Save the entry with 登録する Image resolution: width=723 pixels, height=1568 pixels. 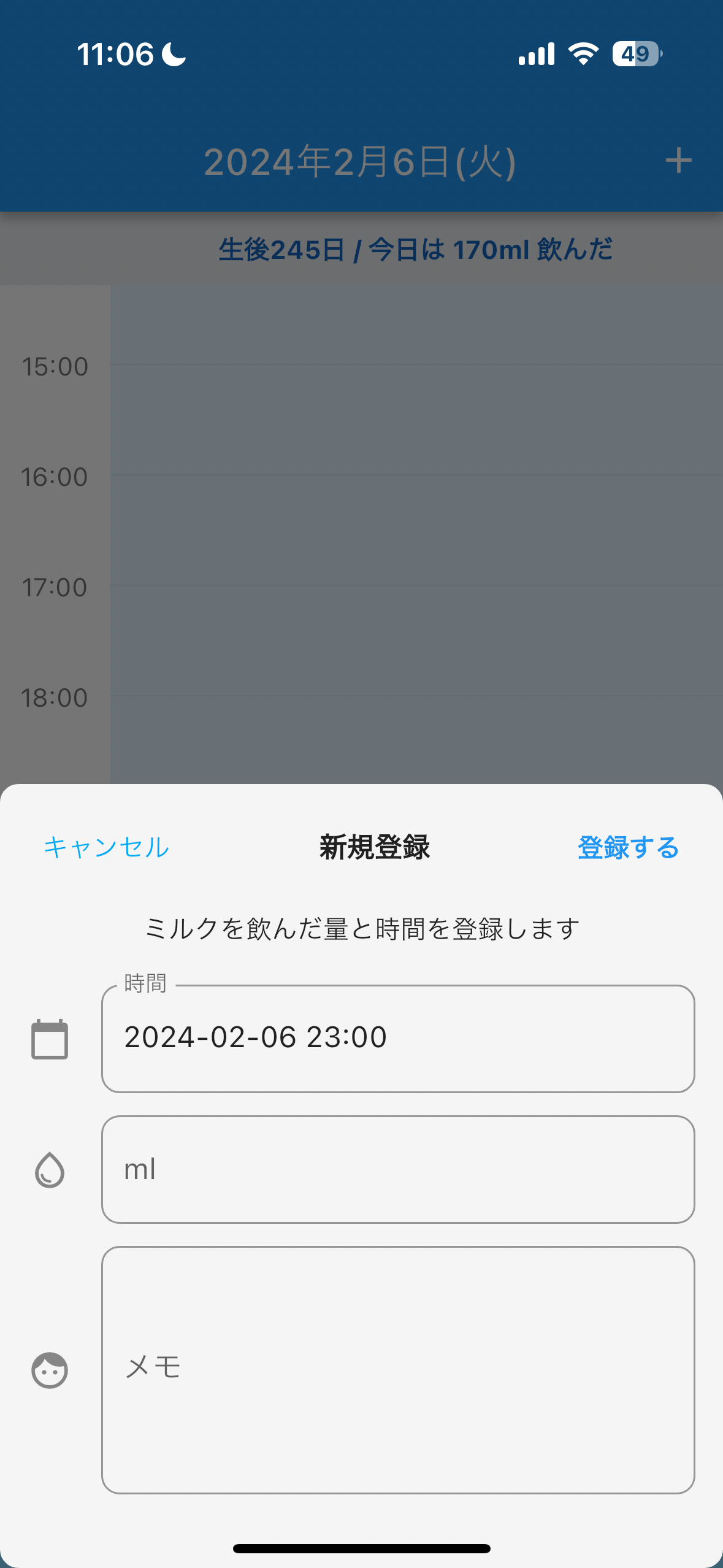[628, 847]
